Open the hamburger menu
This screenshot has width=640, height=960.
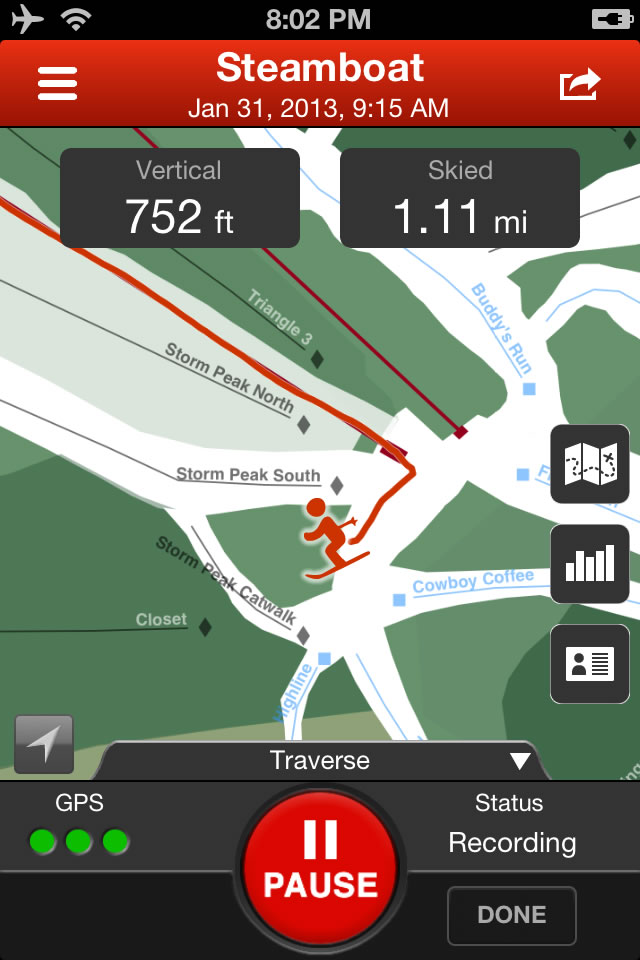tap(57, 83)
